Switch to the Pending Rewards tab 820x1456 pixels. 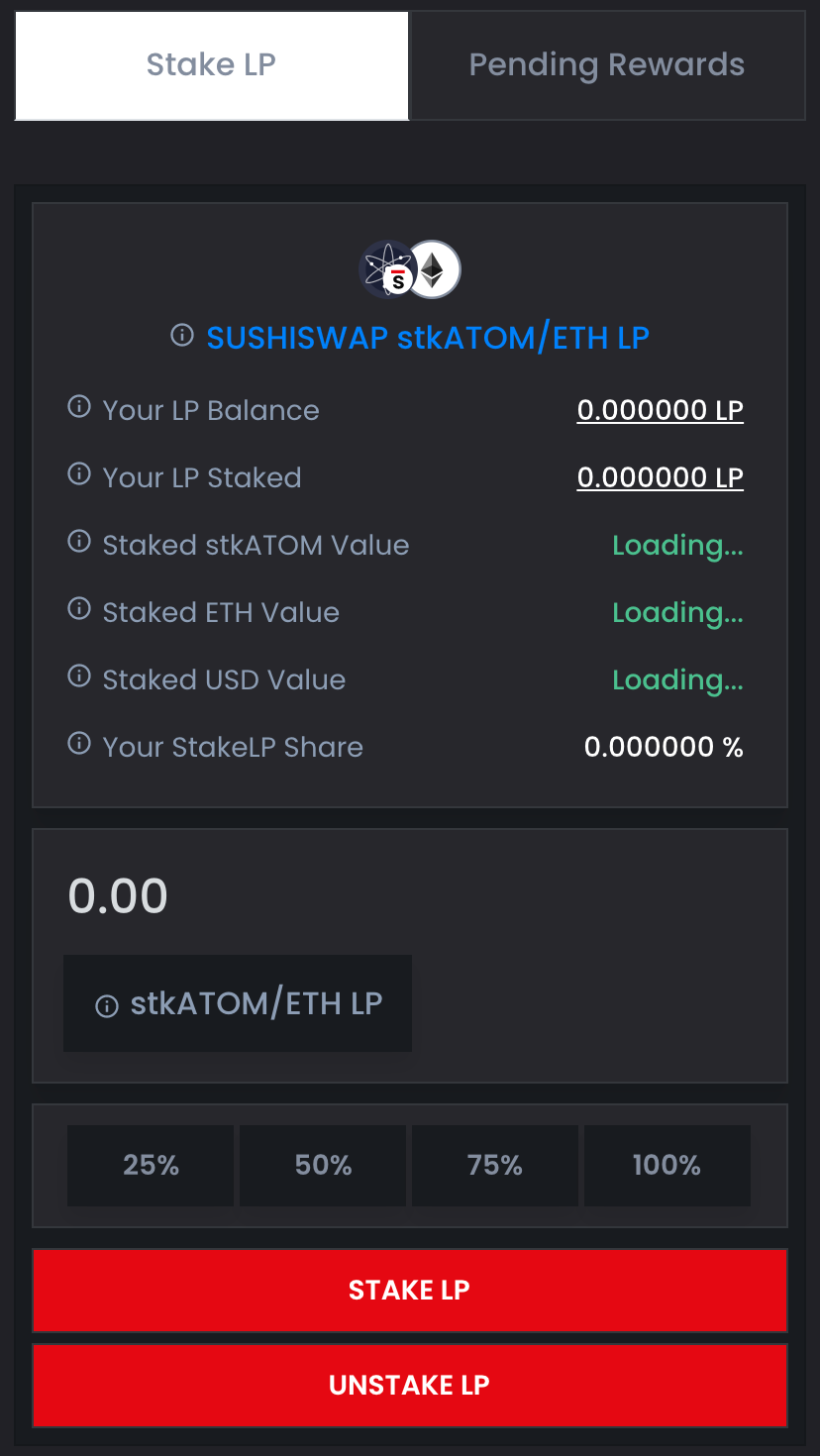[x=607, y=65]
